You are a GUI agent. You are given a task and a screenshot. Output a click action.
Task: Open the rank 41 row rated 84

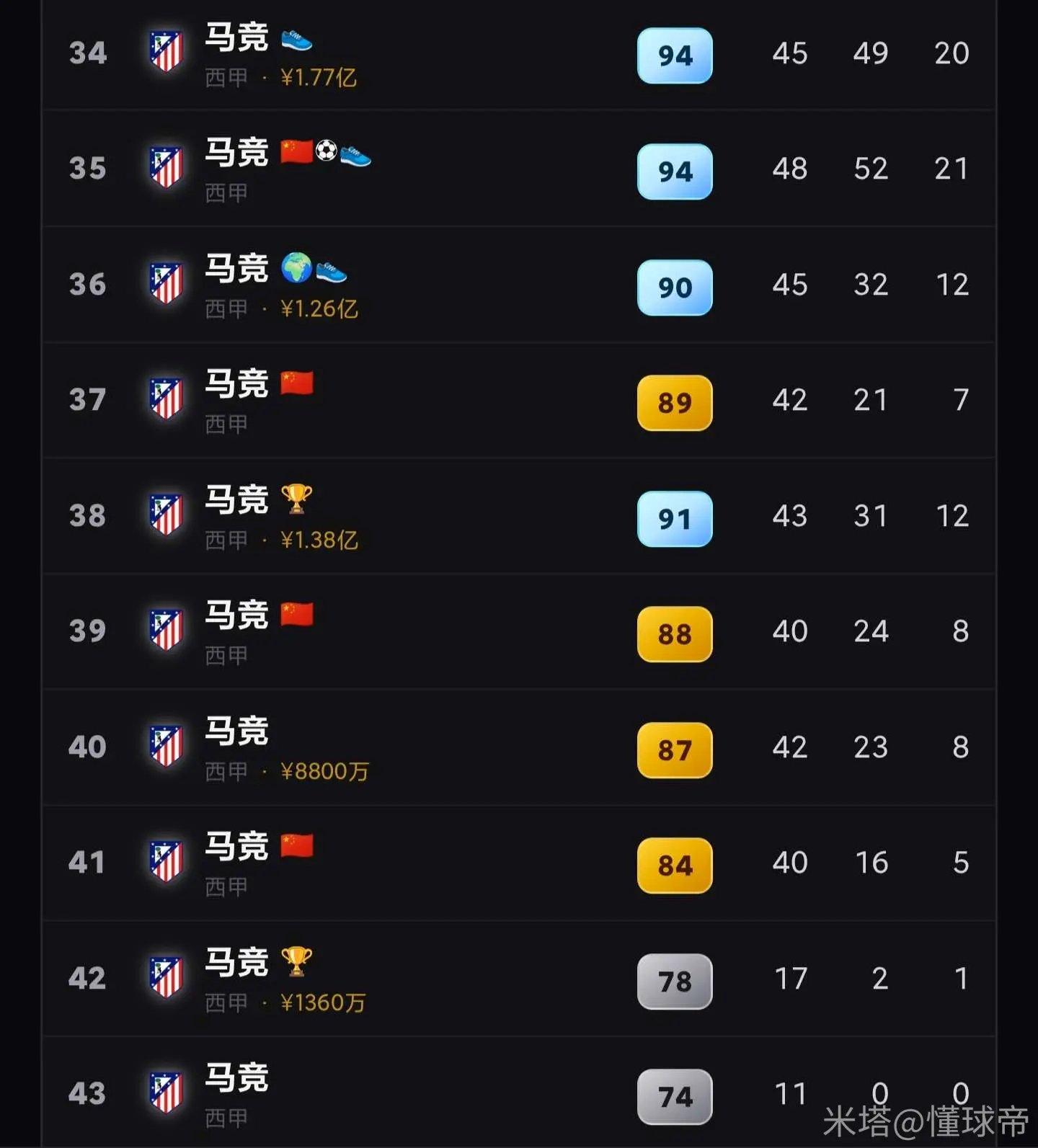(x=518, y=863)
